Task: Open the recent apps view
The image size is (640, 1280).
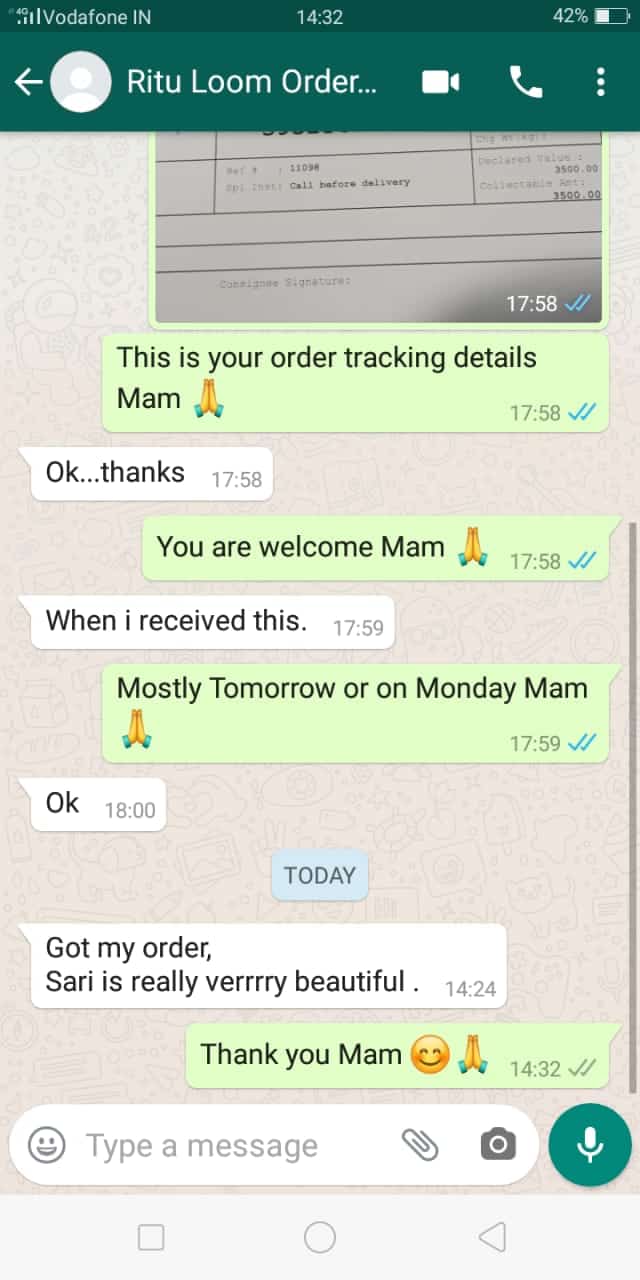Action: 151,1238
